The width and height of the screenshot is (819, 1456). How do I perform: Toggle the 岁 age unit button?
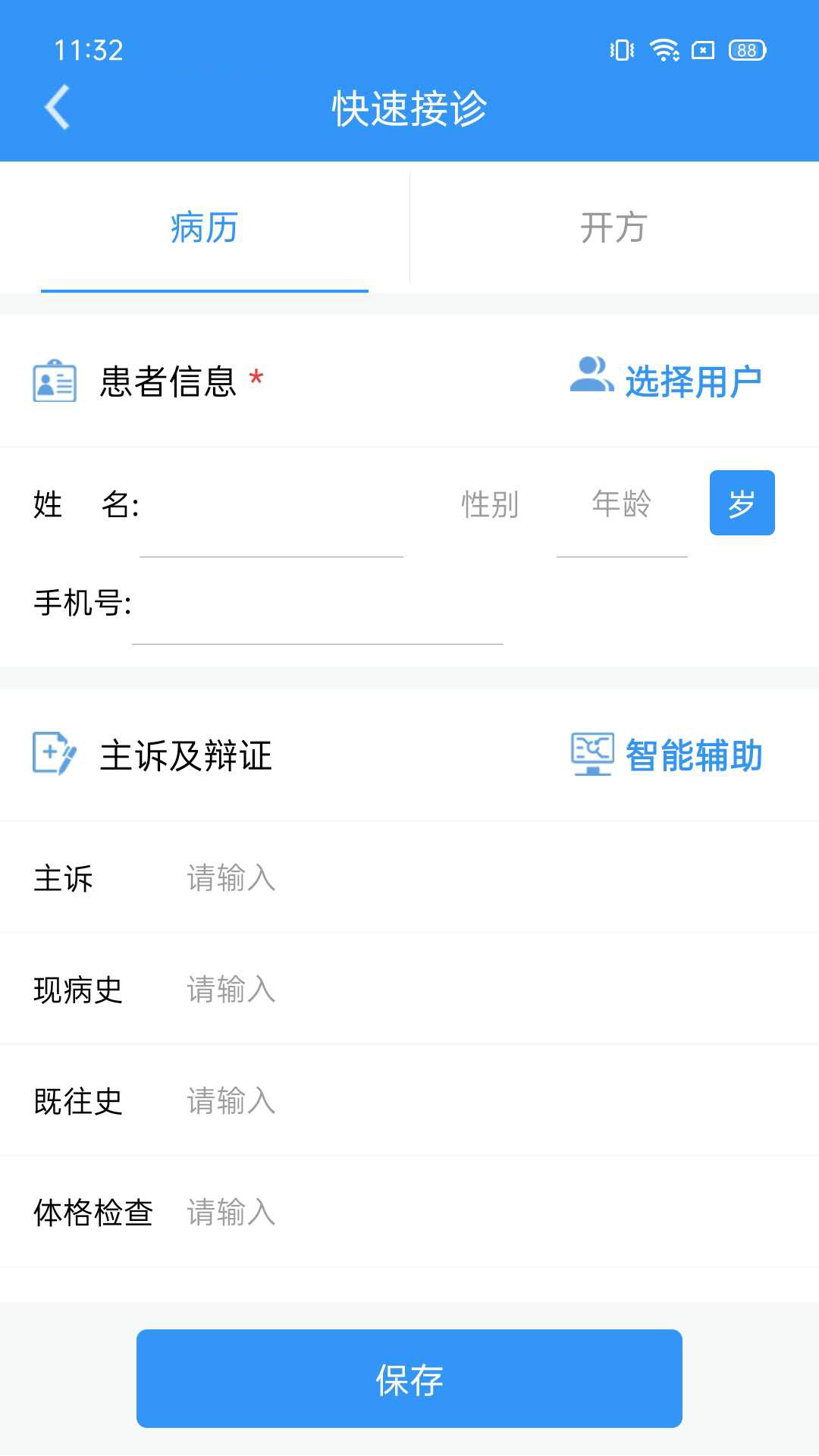[x=742, y=501]
